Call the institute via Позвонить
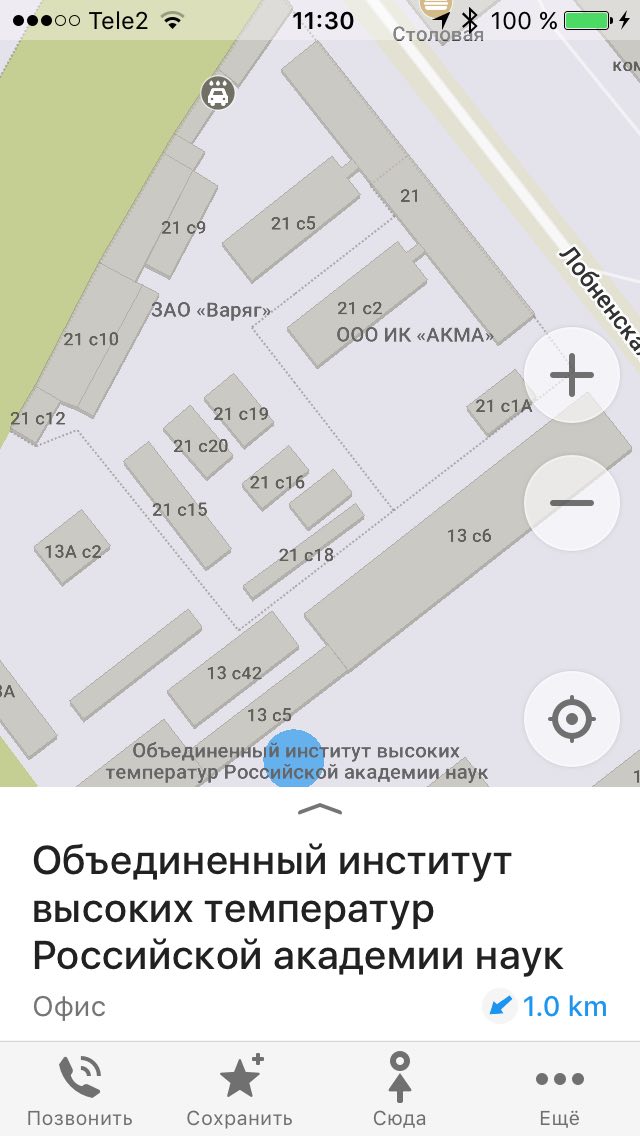 pyautogui.click(x=80, y=1088)
